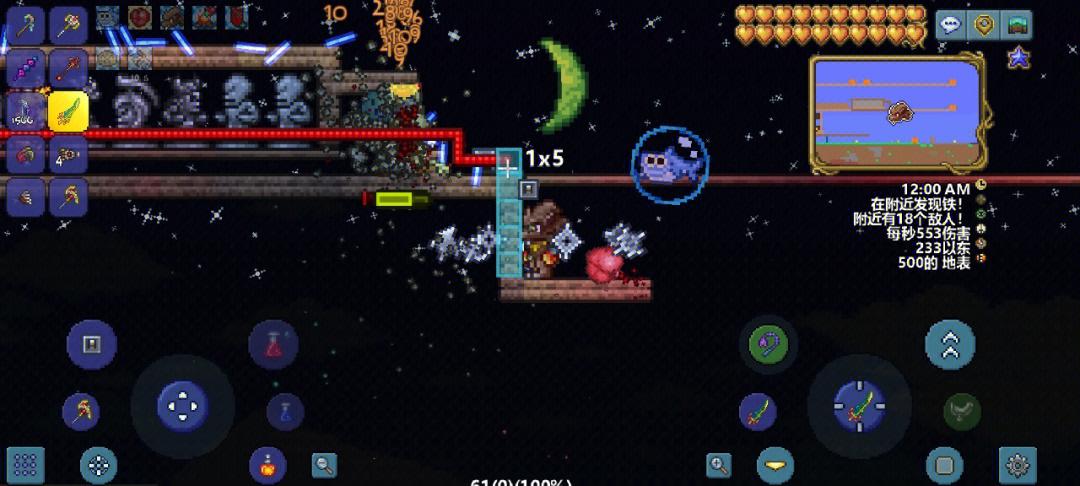Trigger the orange buff potion button
This screenshot has width=1080, height=486.
pyautogui.click(x=268, y=465)
